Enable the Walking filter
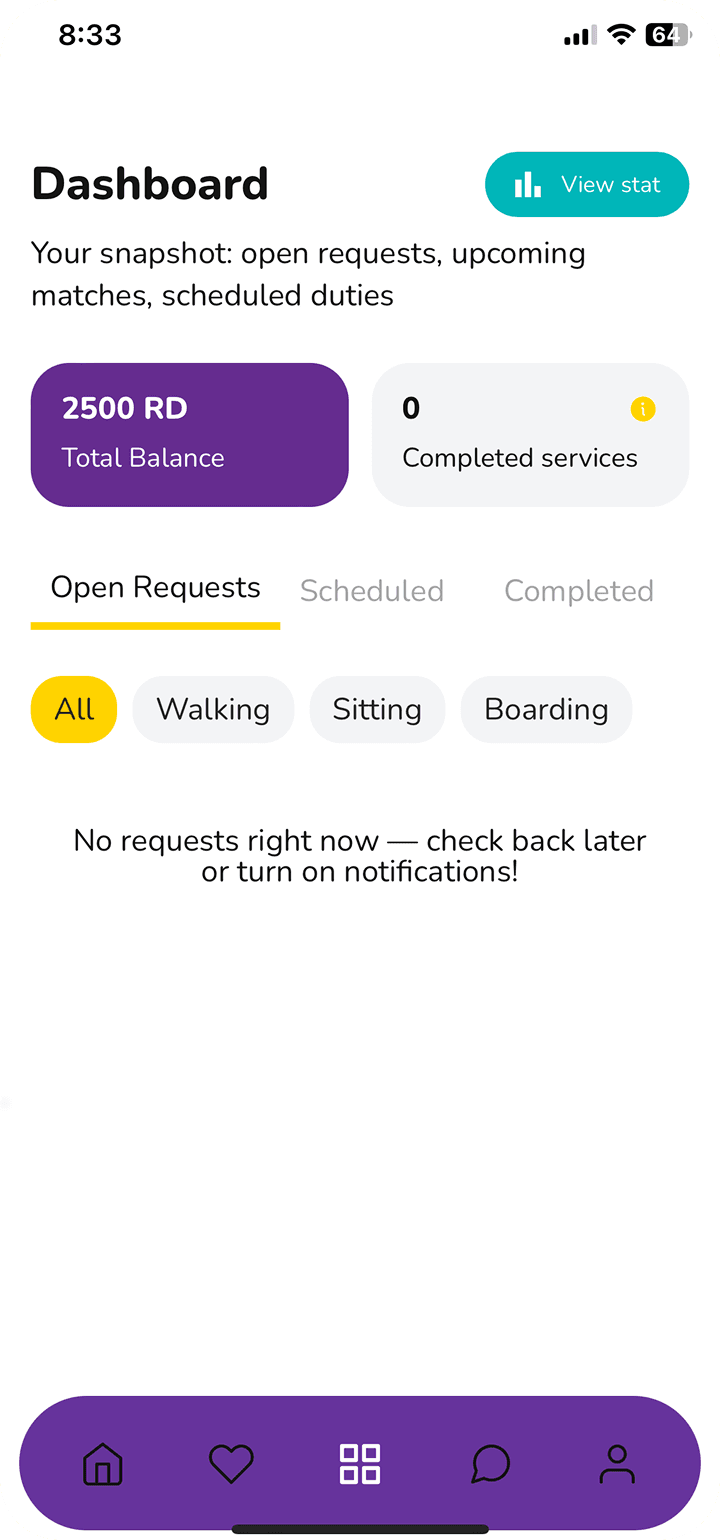720x1540 pixels. tap(213, 709)
